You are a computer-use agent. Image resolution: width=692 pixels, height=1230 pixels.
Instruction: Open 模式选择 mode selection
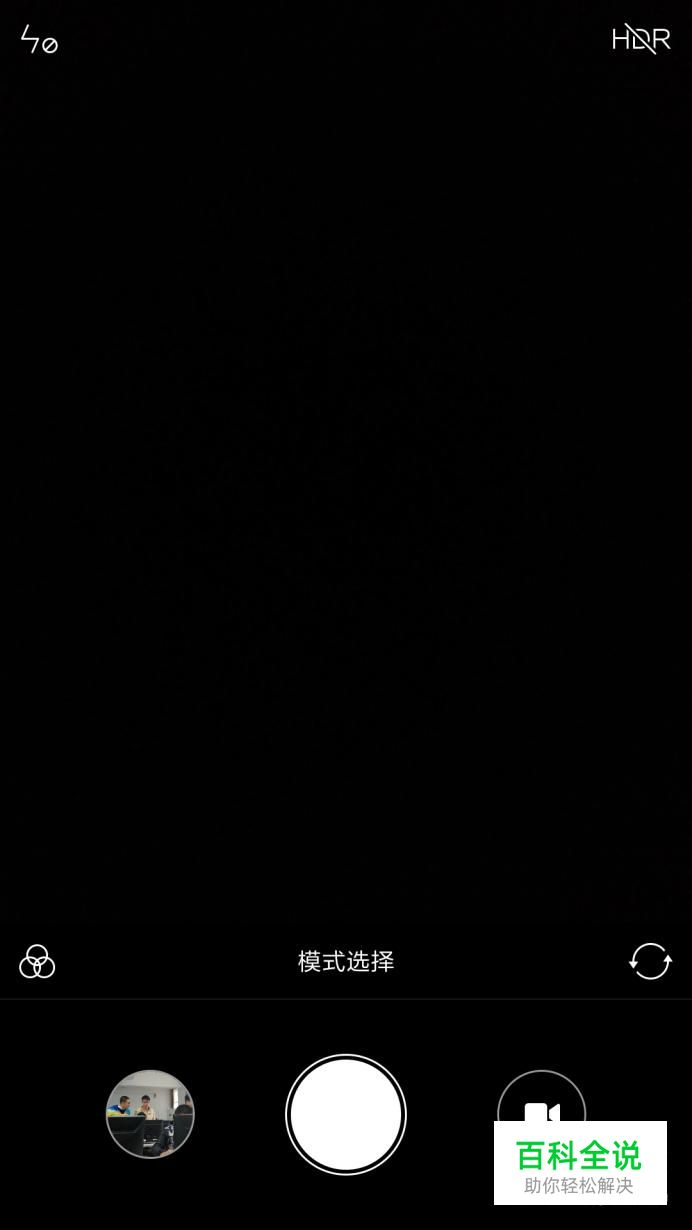[346, 962]
